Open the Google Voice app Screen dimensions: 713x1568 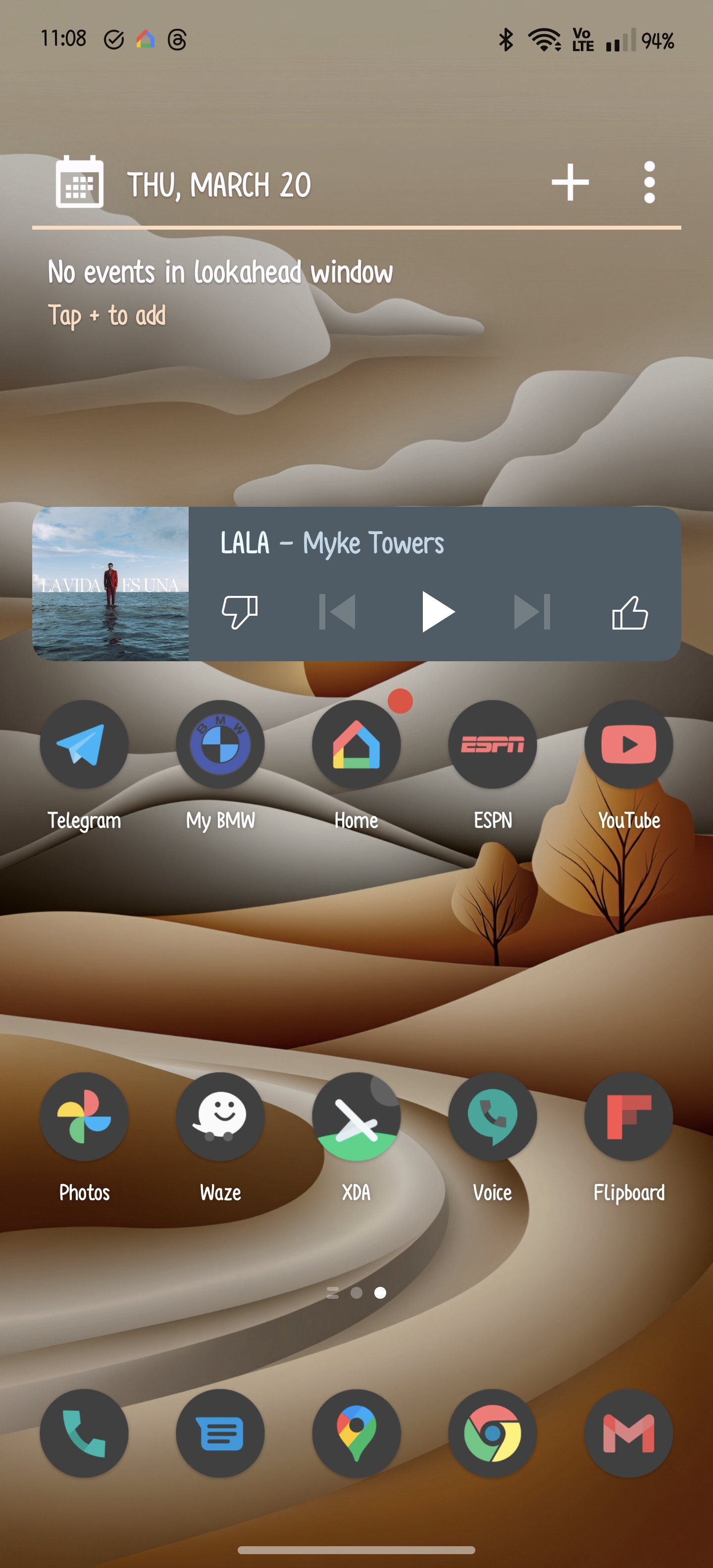pyautogui.click(x=493, y=1116)
